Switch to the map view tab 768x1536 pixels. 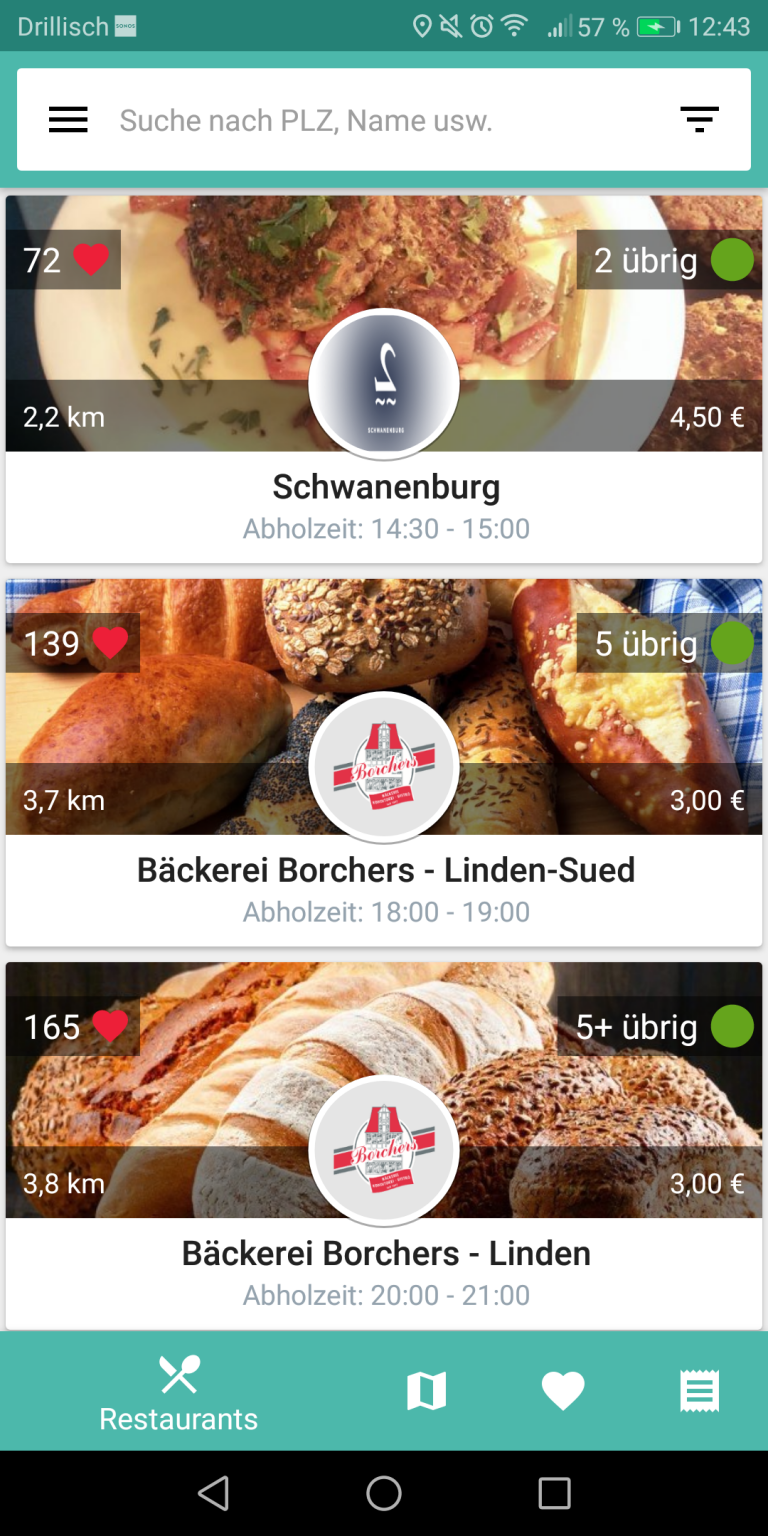[426, 1391]
